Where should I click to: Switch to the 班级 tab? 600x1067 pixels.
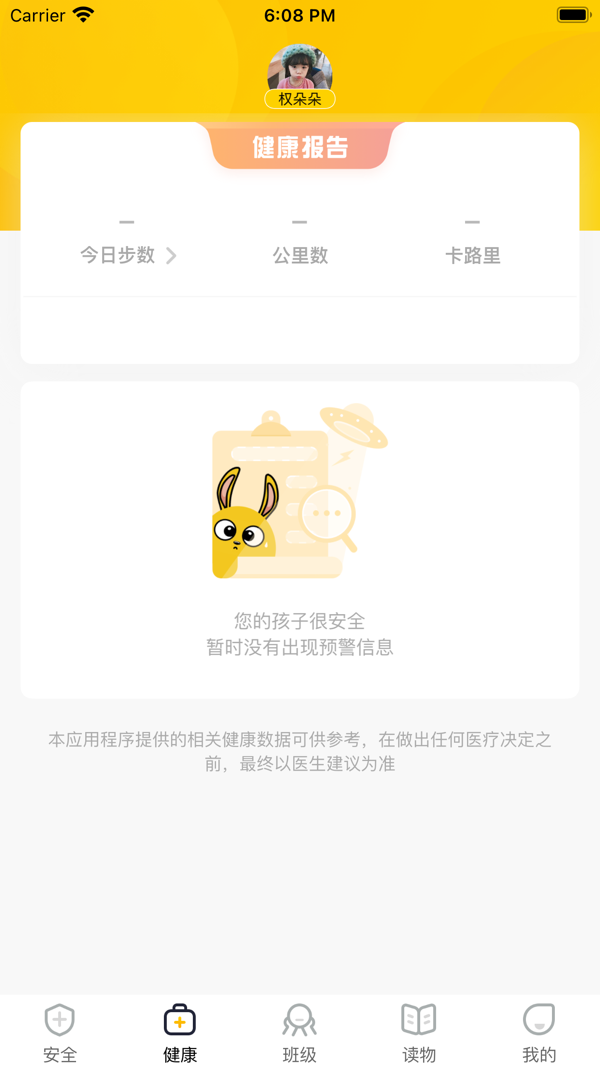tap(299, 1032)
